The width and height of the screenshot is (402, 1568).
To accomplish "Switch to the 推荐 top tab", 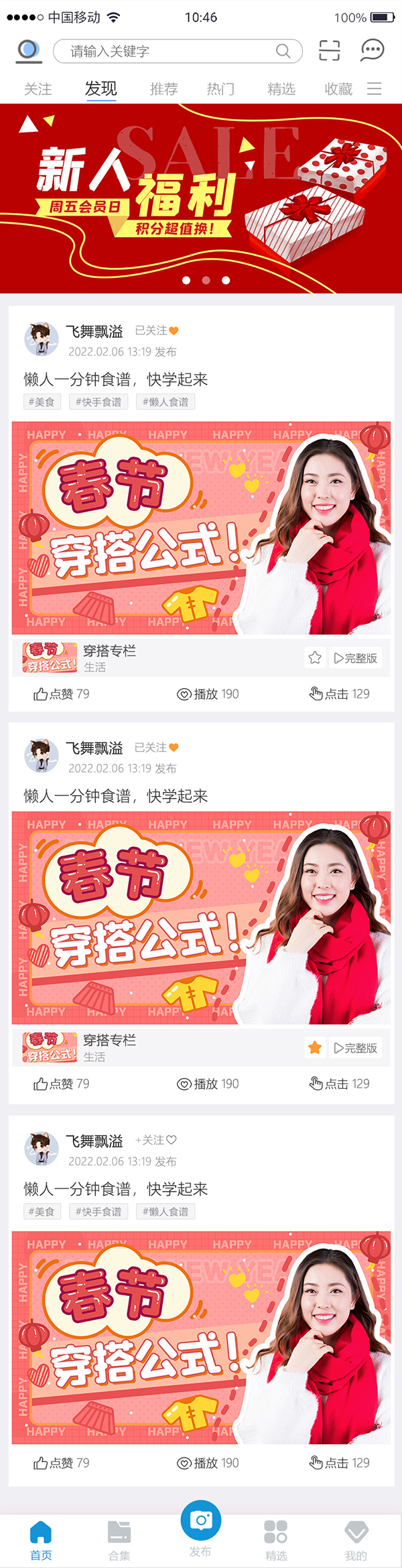I will tap(163, 89).
